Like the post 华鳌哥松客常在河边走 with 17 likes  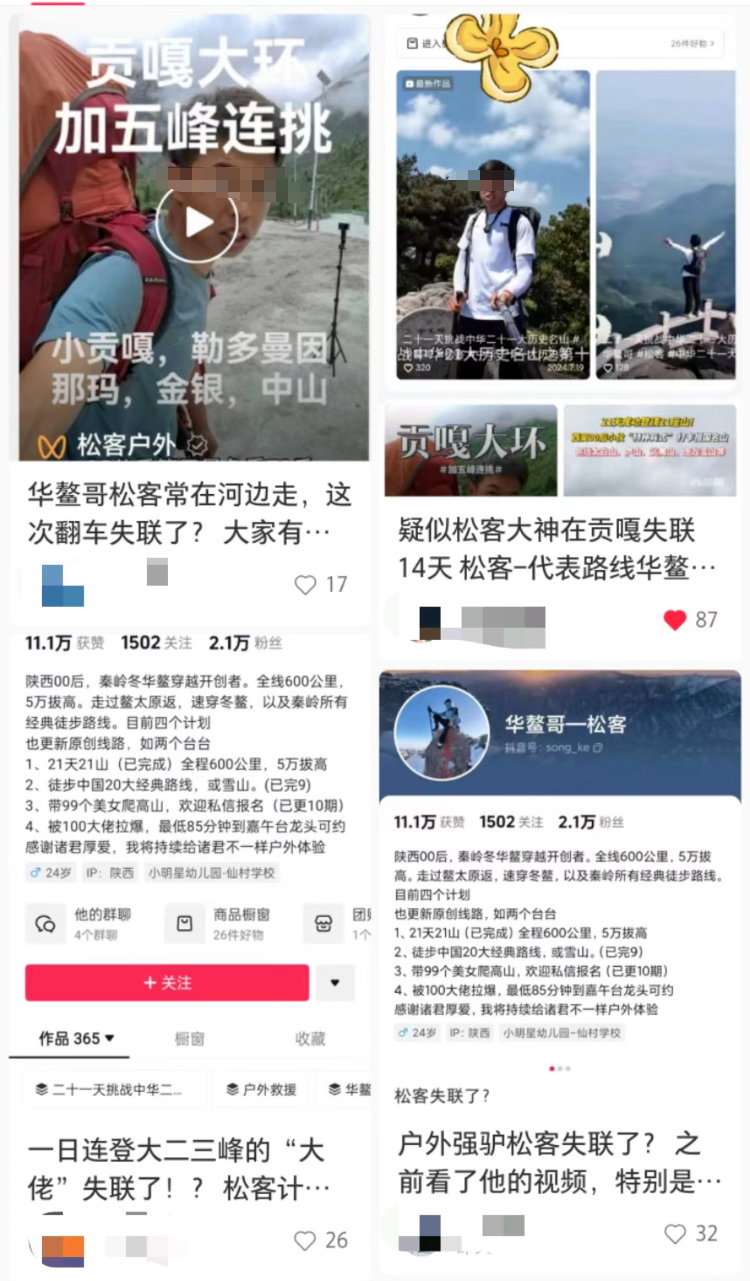pos(306,585)
